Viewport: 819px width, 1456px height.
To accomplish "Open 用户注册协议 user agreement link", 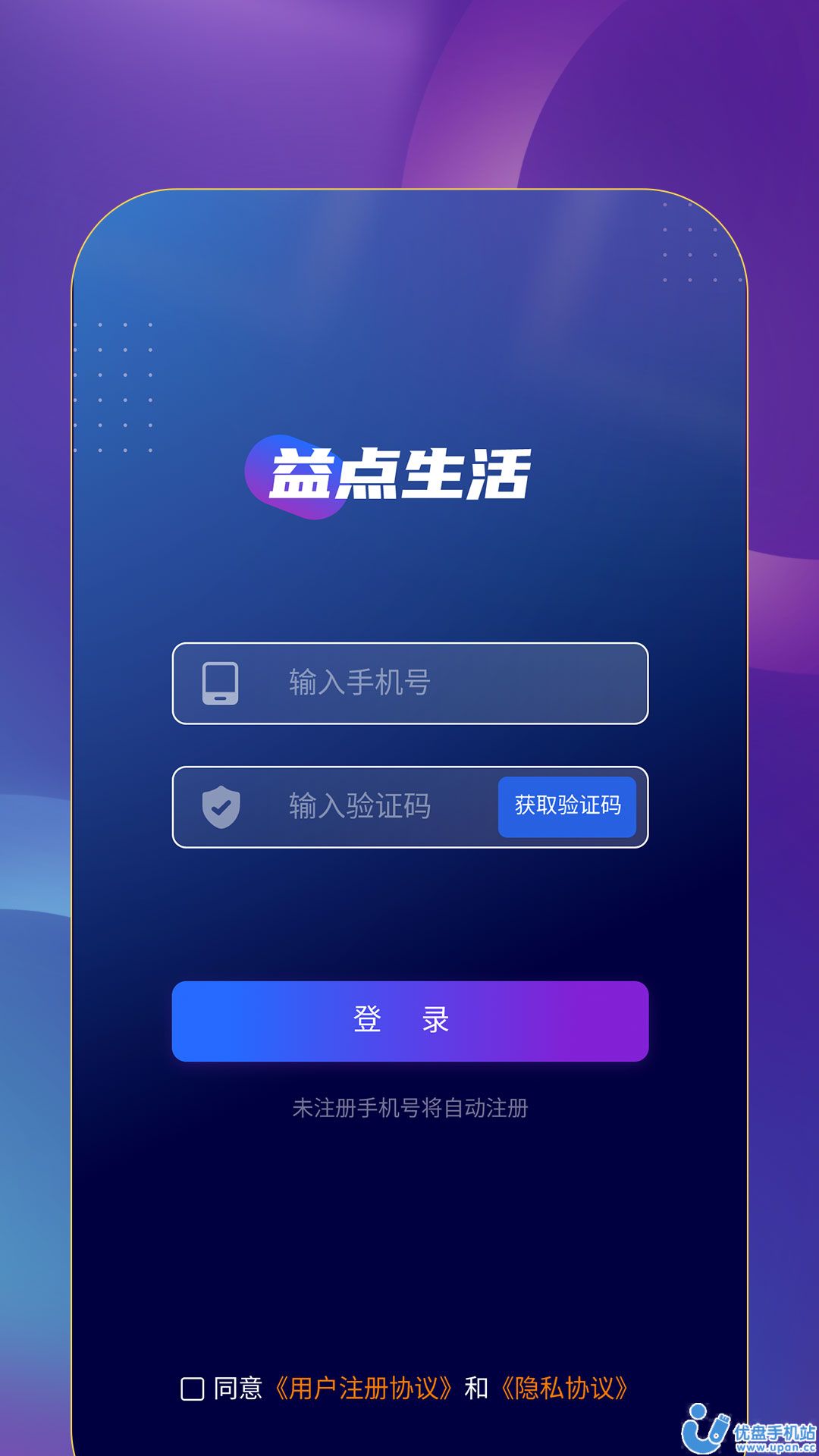I will coord(362,1389).
